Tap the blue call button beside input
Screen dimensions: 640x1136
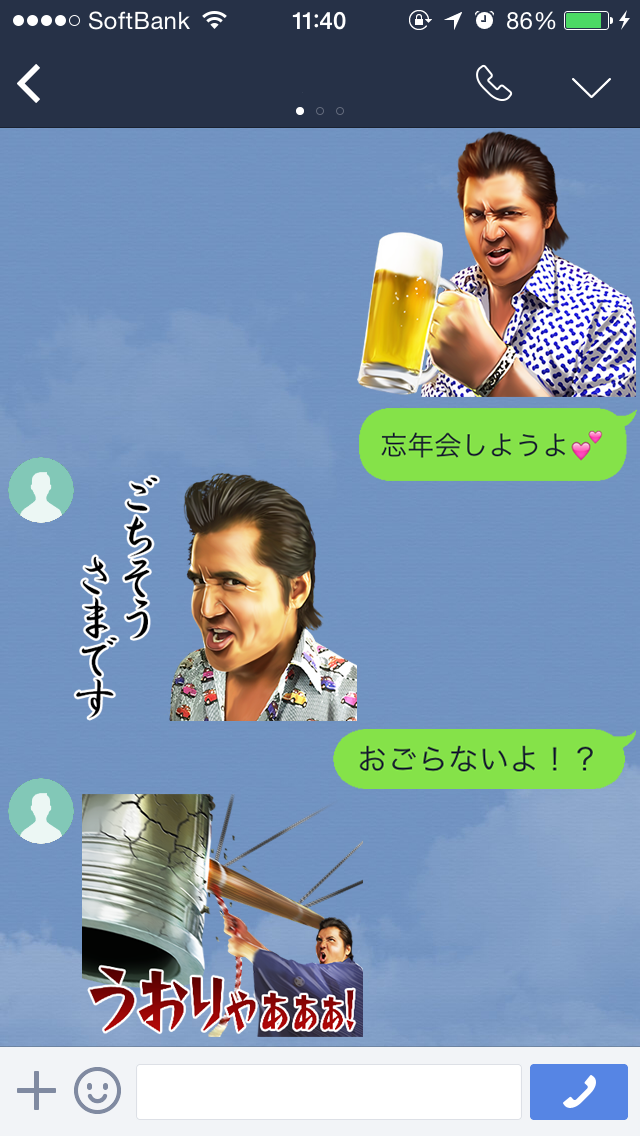pos(578,1091)
